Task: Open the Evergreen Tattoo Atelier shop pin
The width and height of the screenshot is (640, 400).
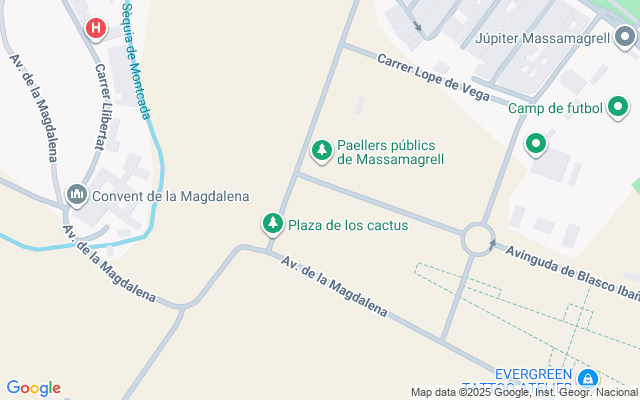Action: click(588, 378)
